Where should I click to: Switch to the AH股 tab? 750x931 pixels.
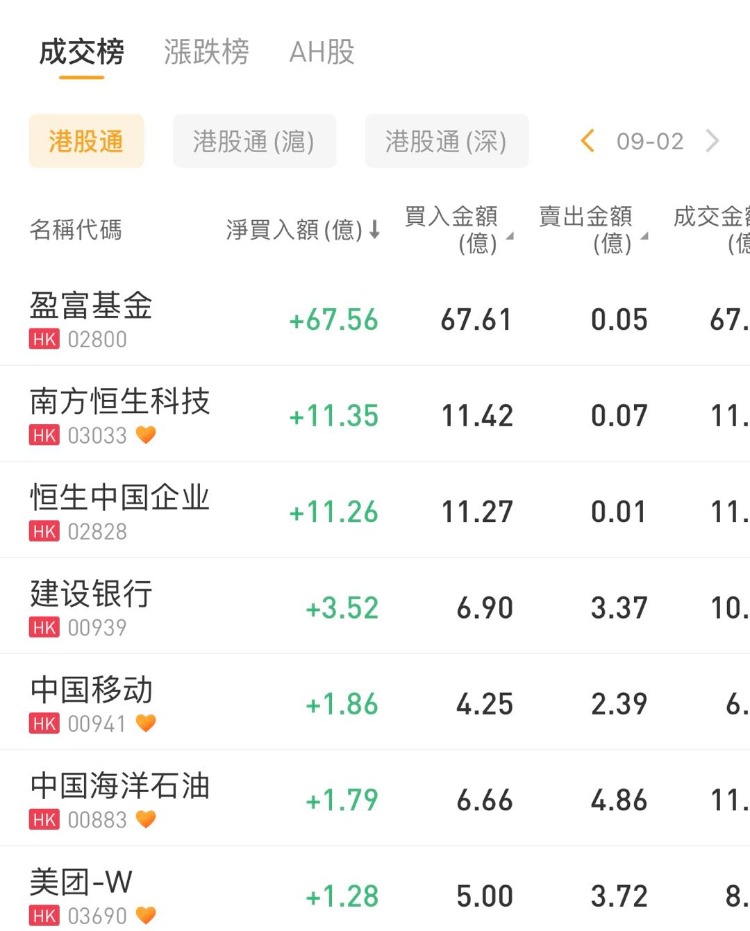coord(322,52)
